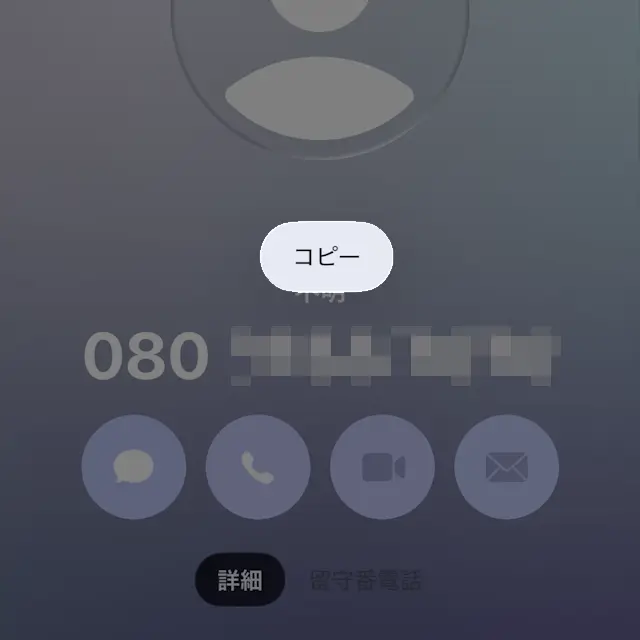Start a video call
Screen dimensions: 640x640
[382, 467]
